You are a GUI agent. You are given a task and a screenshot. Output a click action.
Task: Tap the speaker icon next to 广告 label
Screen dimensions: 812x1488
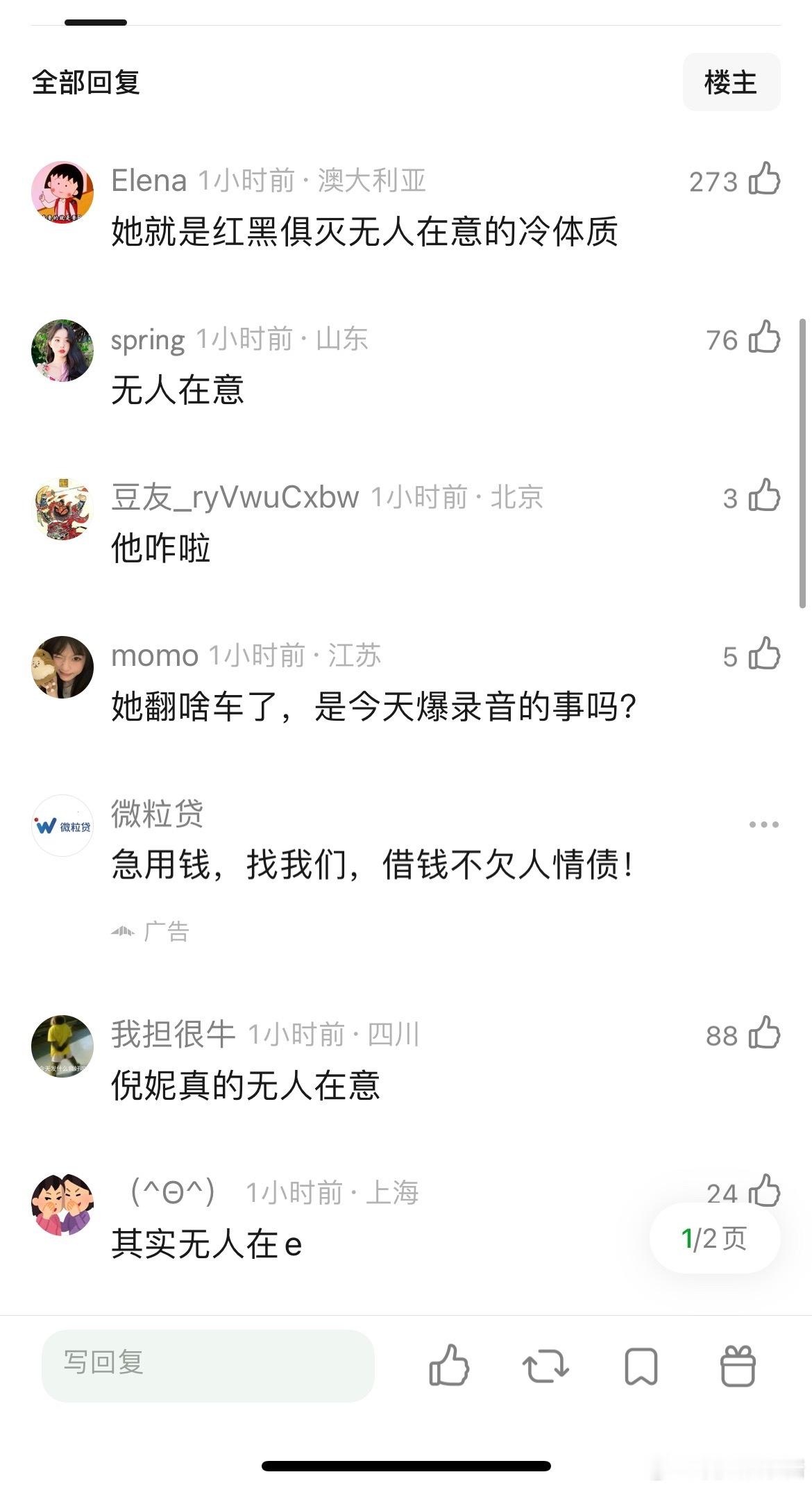[121, 930]
